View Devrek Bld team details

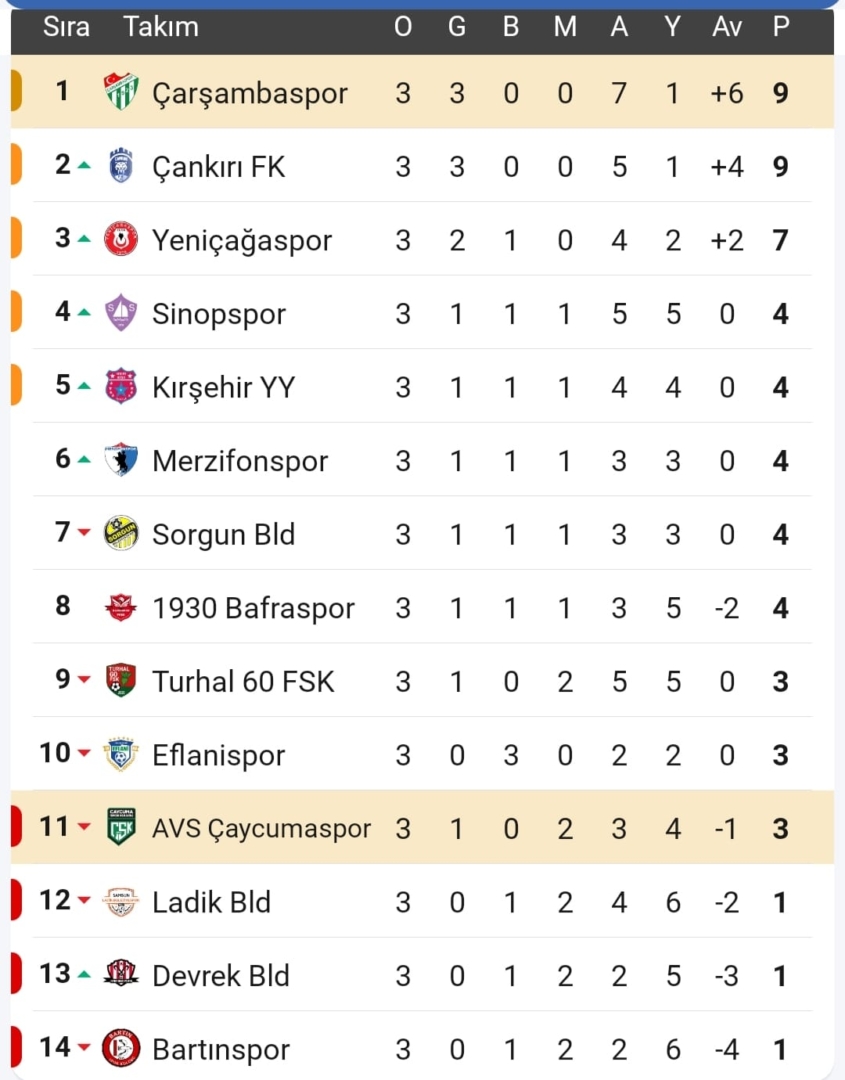[x=220, y=976]
